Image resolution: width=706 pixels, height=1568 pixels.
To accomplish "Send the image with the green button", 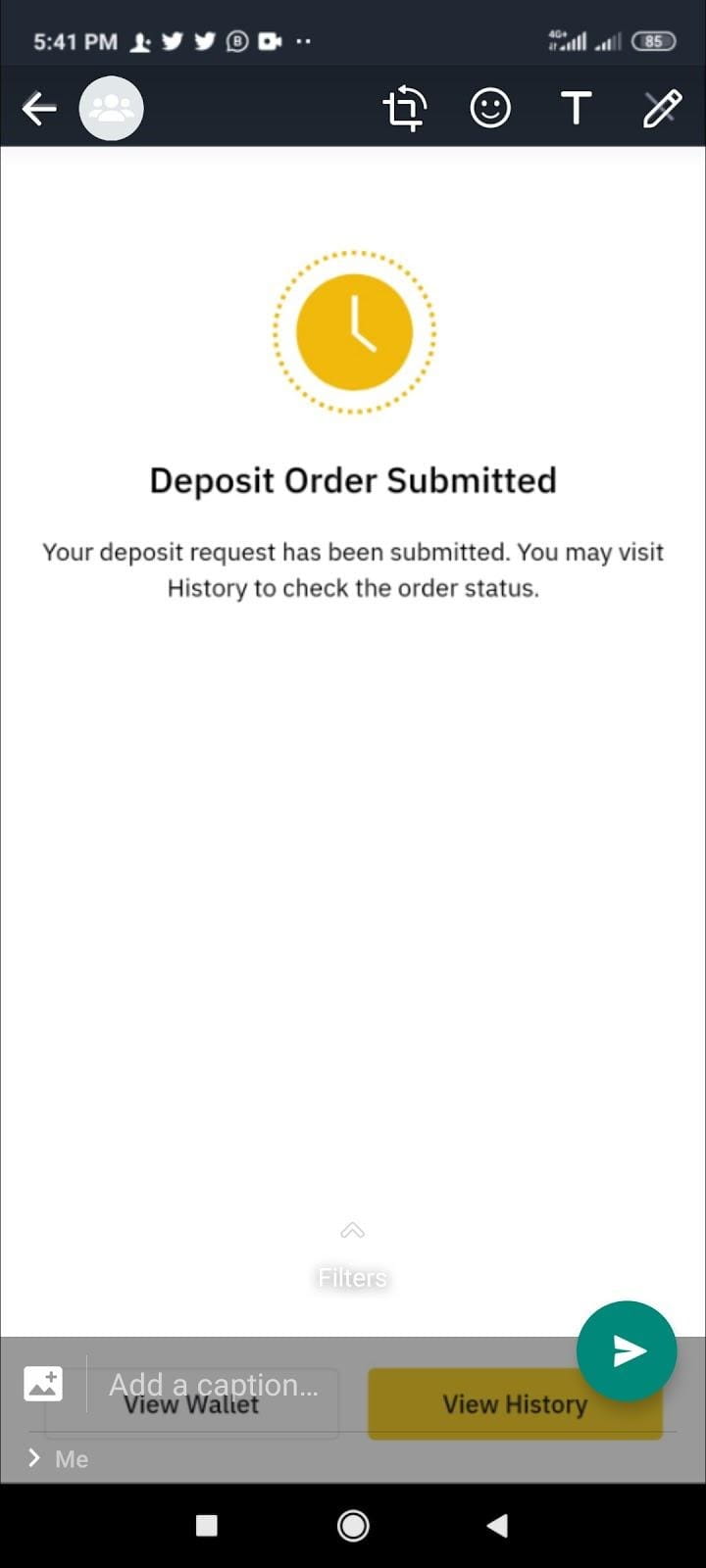I will click(627, 1350).
